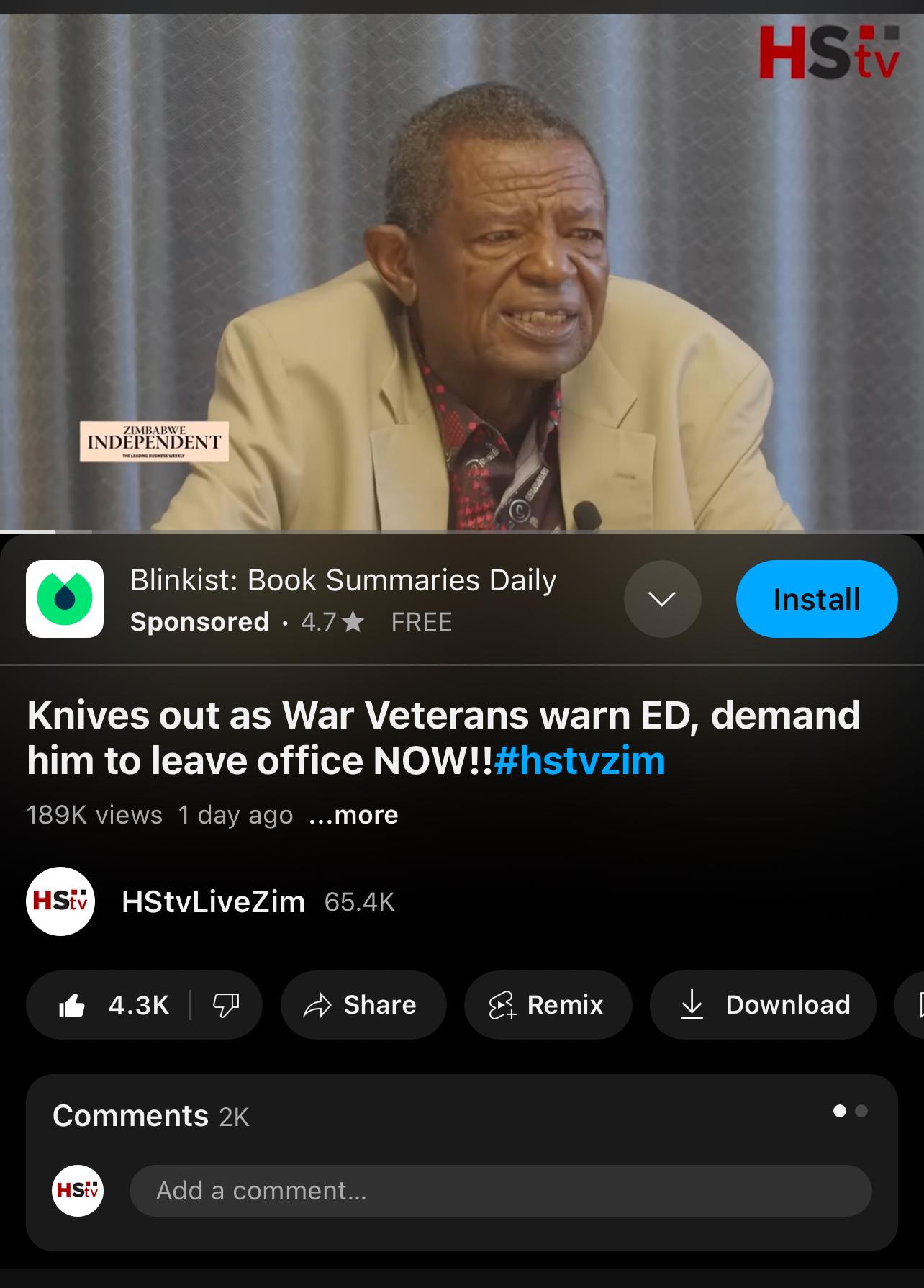Expand video description with ...more
This screenshot has width=924, height=1288.
point(353,815)
